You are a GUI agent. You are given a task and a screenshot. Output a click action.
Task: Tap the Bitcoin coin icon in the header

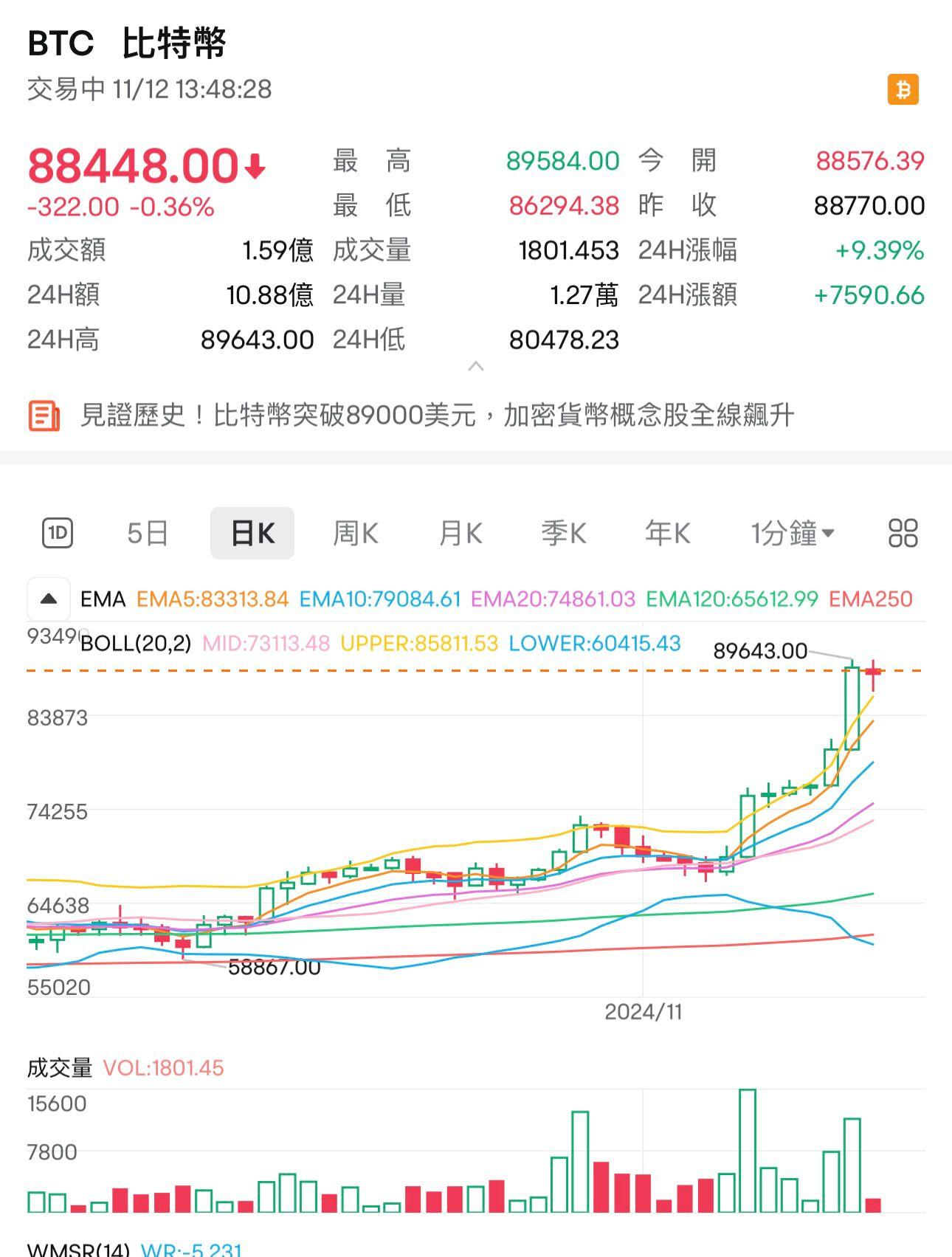(903, 90)
